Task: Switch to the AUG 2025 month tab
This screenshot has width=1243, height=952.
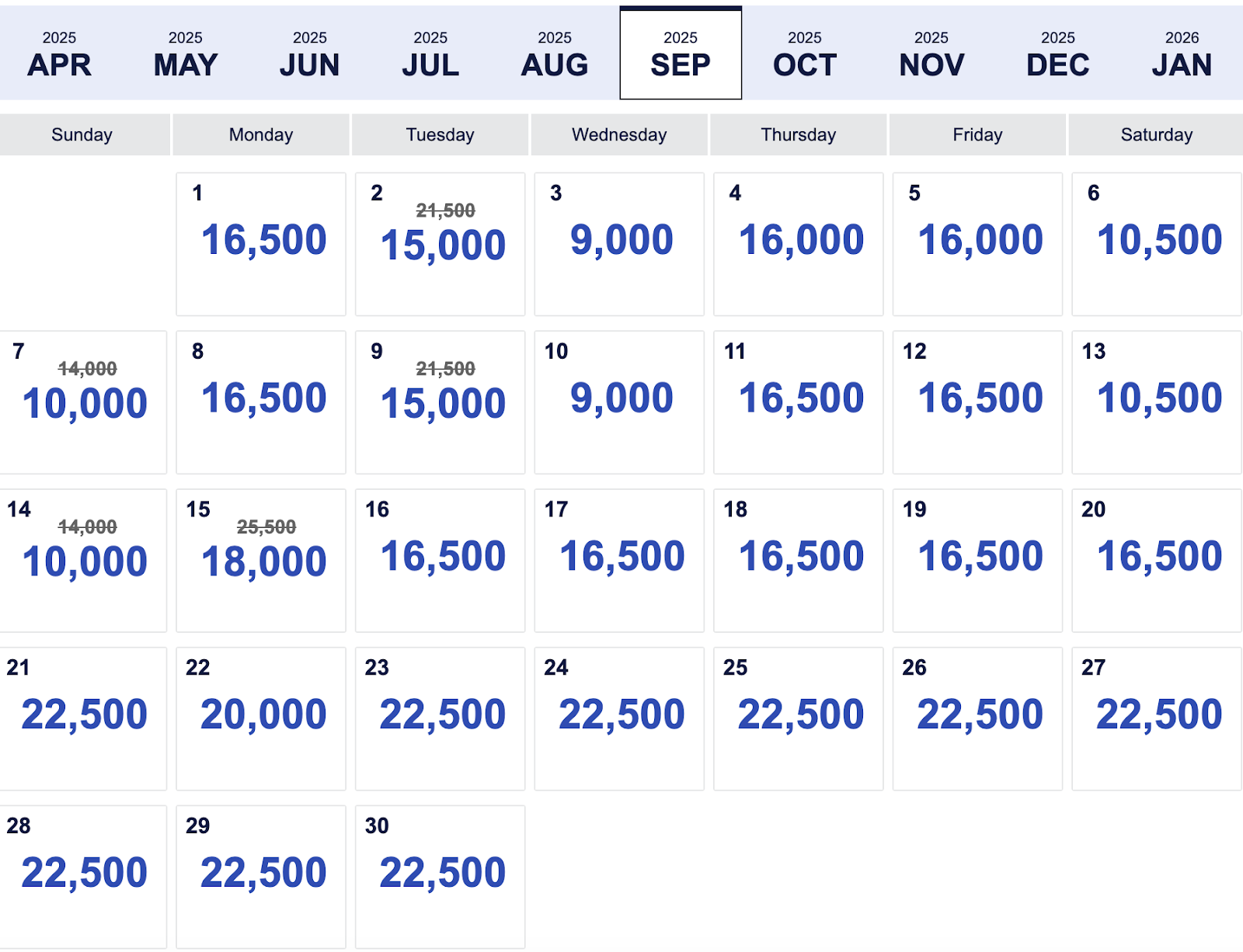Action: point(555,54)
